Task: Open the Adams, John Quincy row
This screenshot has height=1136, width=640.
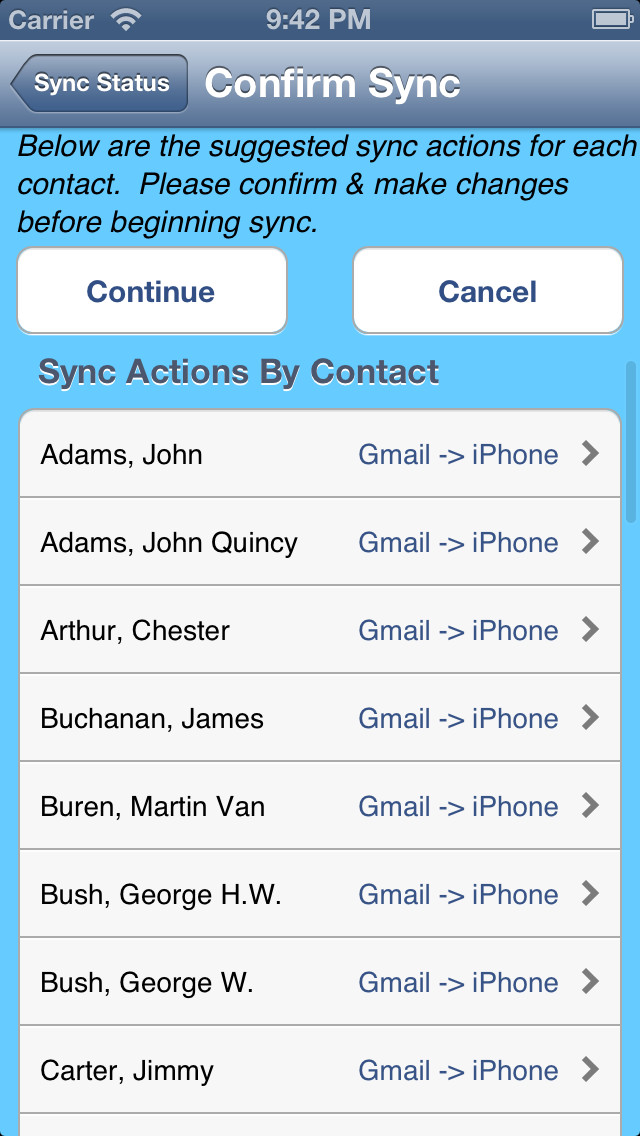Action: (x=320, y=542)
